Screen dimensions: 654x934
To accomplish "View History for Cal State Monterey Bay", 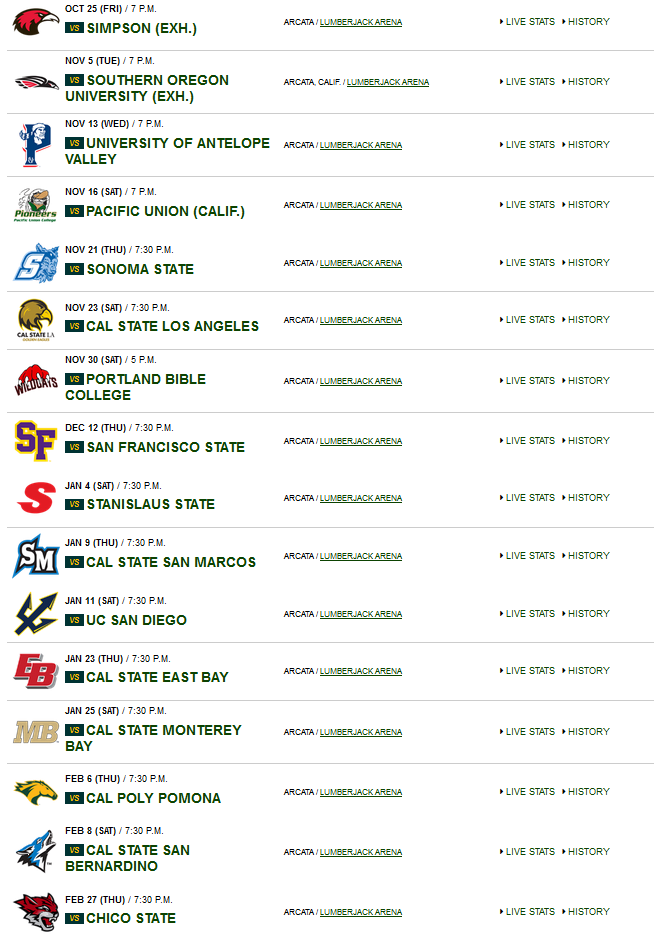I will (x=588, y=732).
